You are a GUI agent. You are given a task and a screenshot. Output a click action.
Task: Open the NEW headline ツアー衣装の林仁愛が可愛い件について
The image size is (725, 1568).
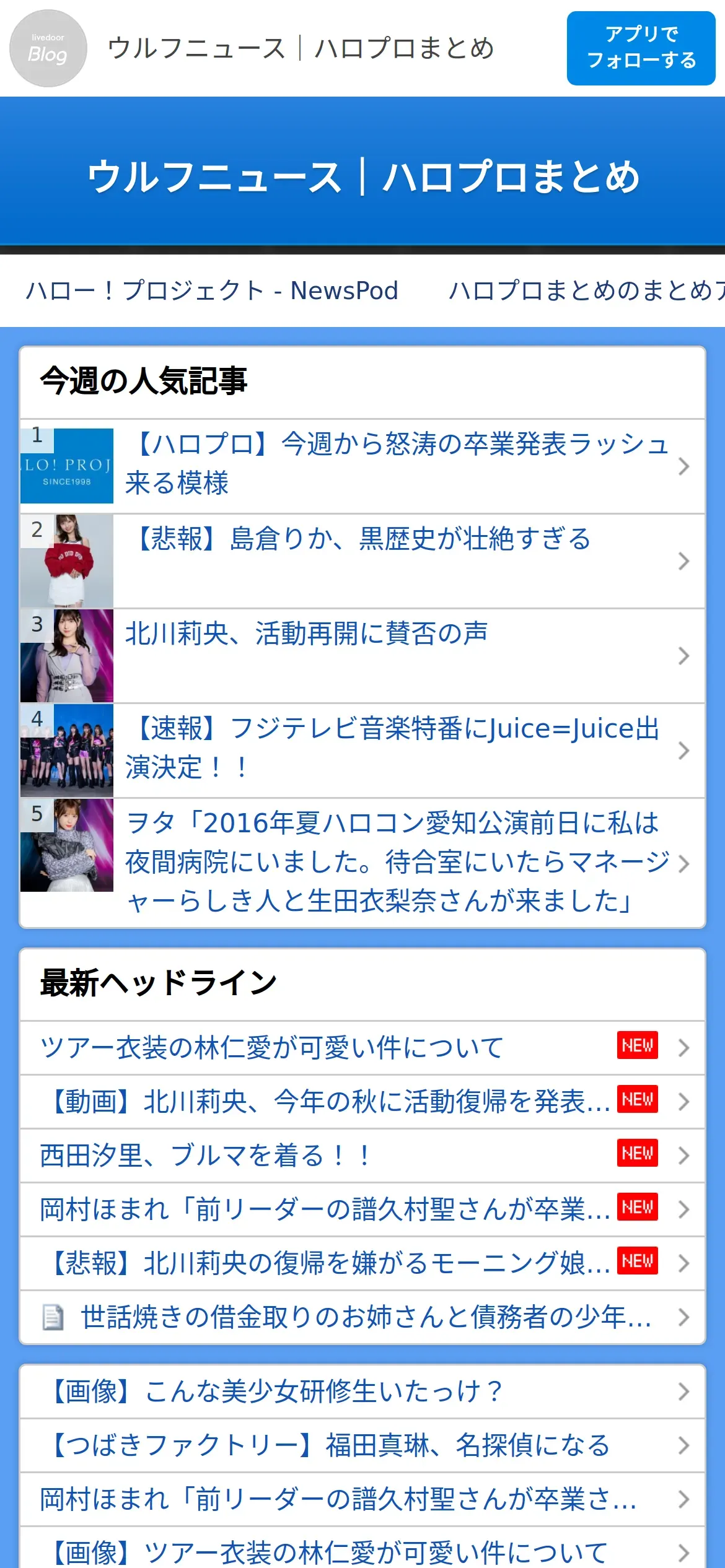pyautogui.click(x=273, y=1048)
